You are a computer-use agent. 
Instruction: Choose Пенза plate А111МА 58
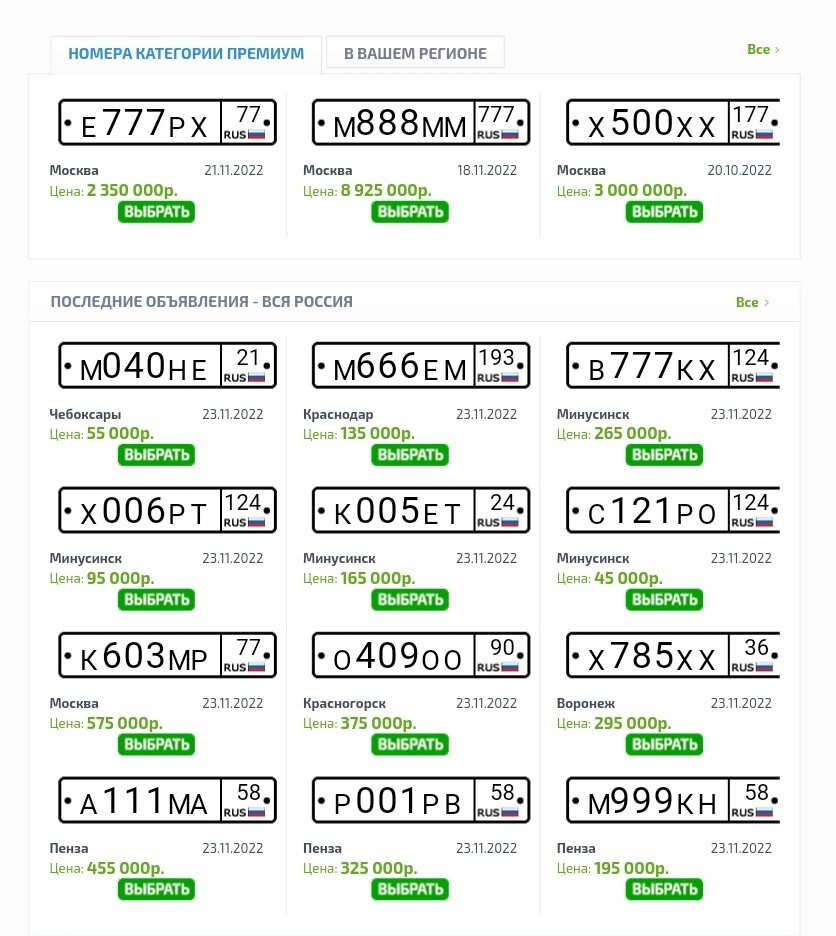click(156, 889)
